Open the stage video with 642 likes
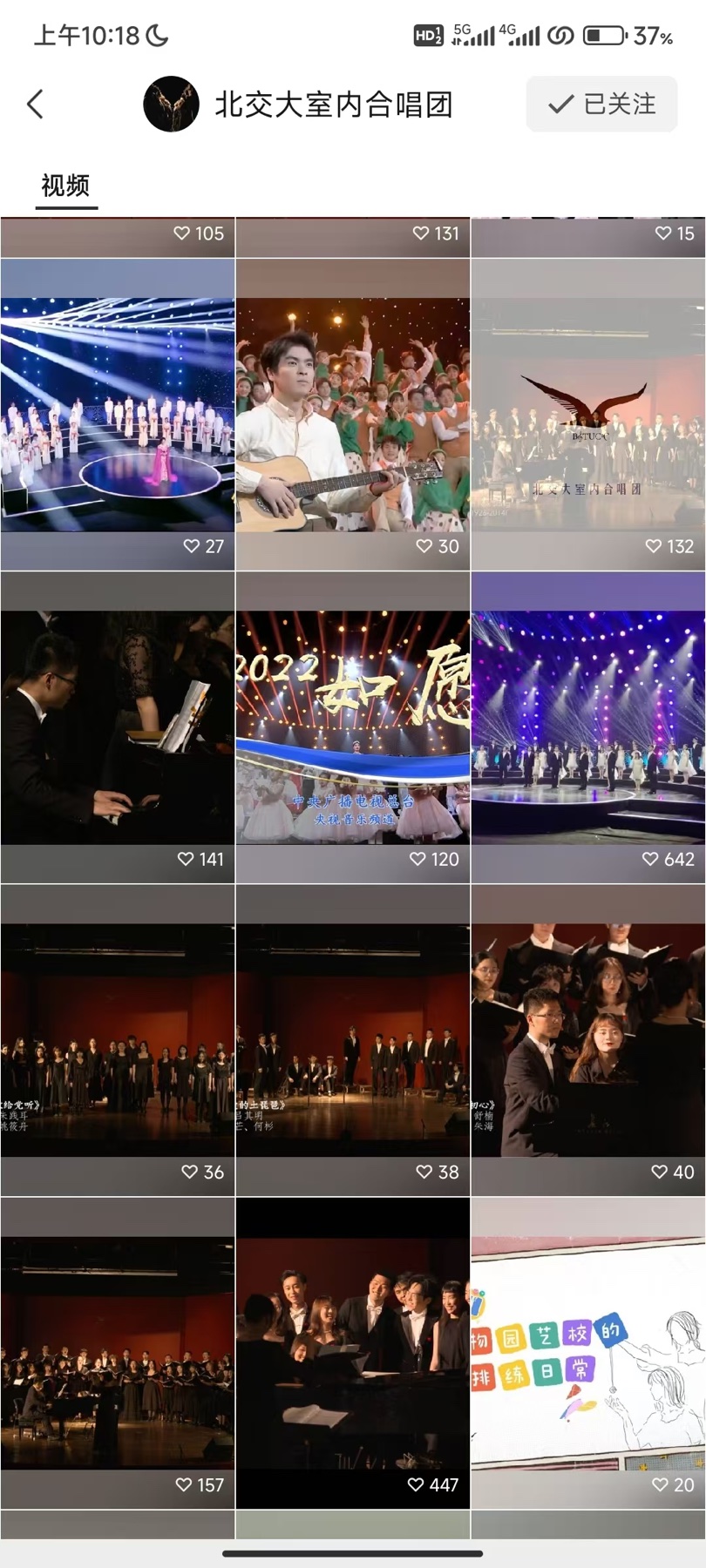The height and width of the screenshot is (1568, 706). click(x=588, y=727)
